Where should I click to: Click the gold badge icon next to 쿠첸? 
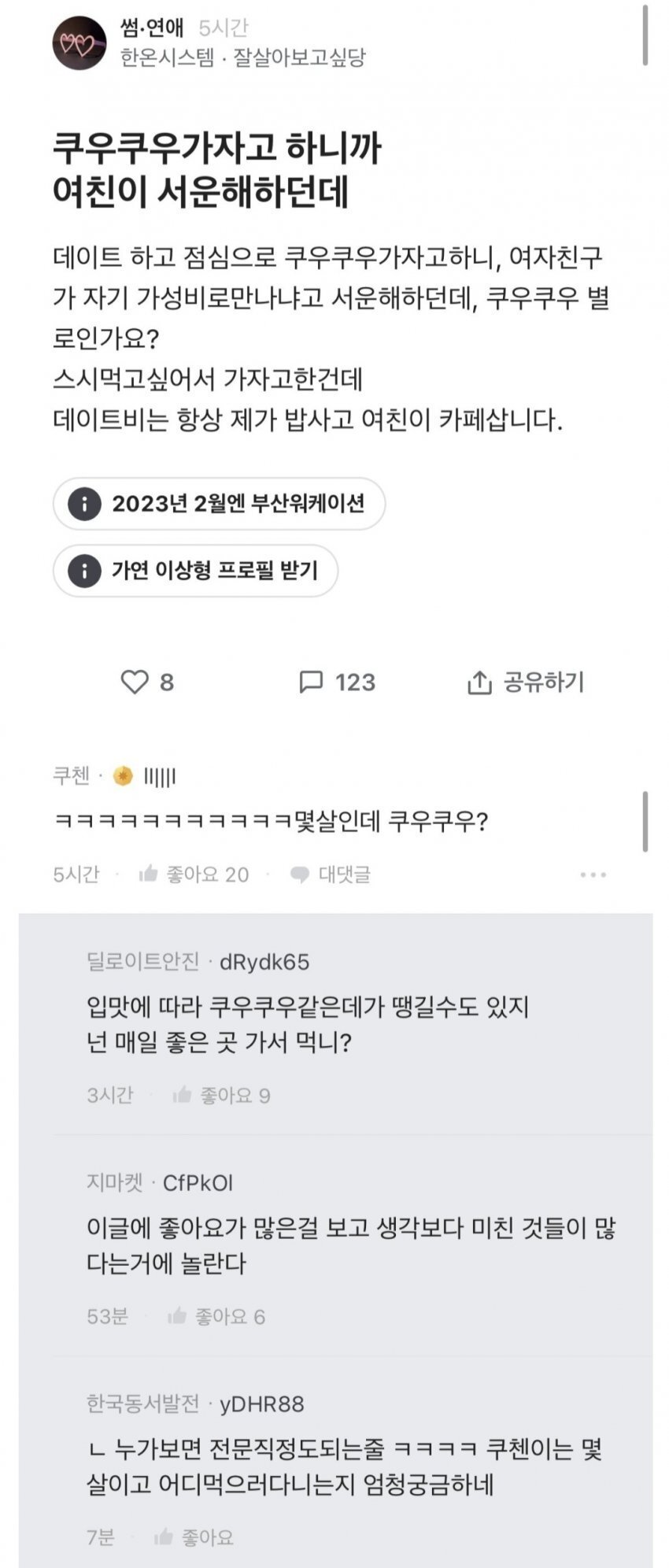(120, 775)
